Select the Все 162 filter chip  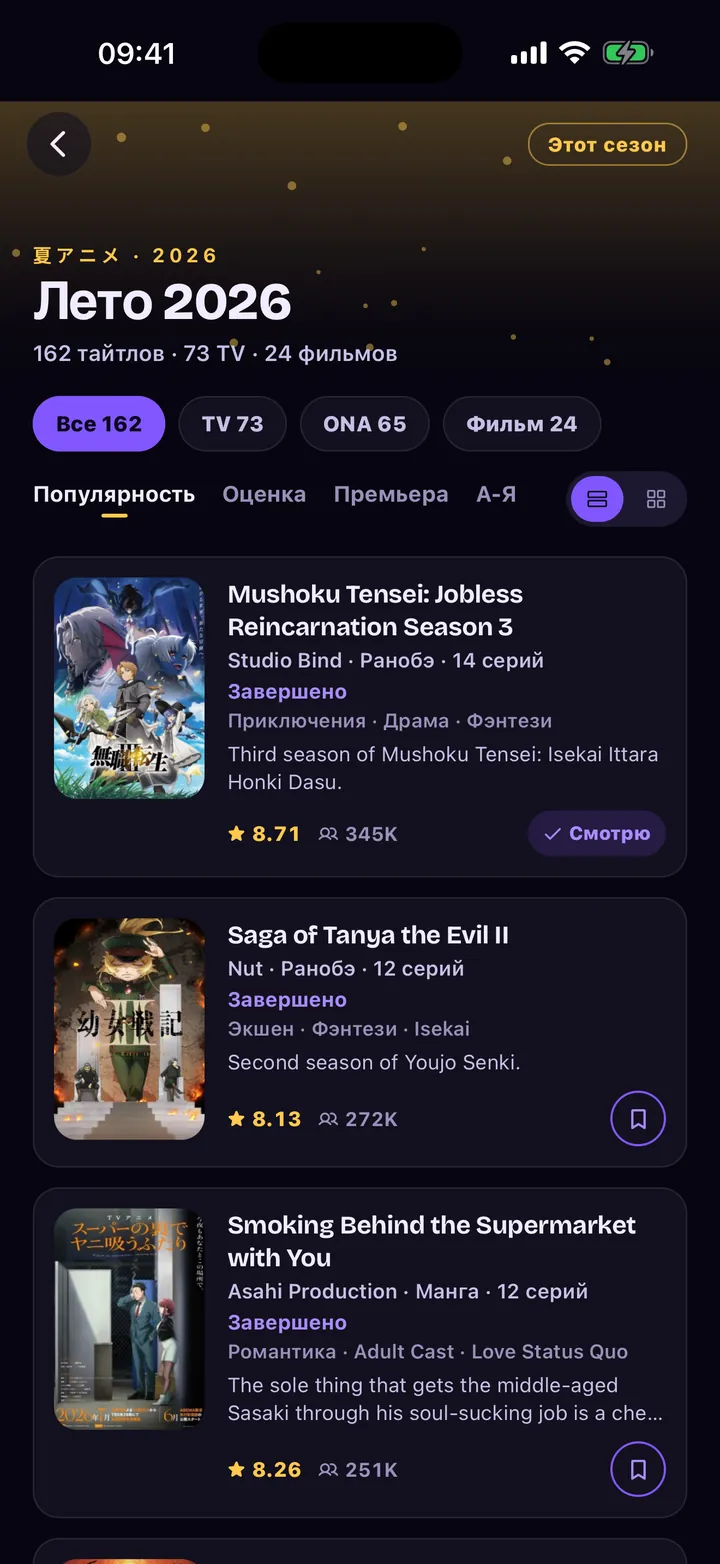pos(99,424)
